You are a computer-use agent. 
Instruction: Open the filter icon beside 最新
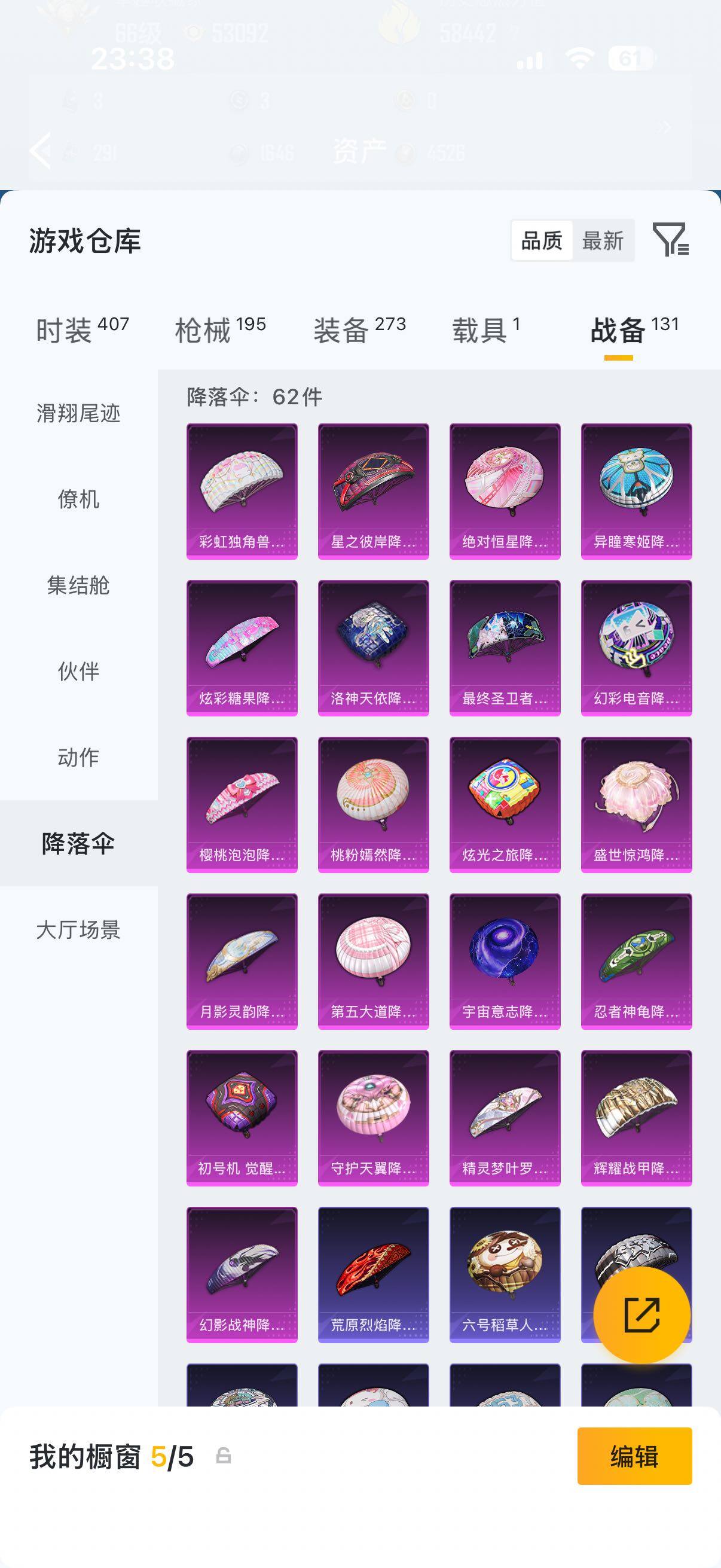(x=670, y=239)
